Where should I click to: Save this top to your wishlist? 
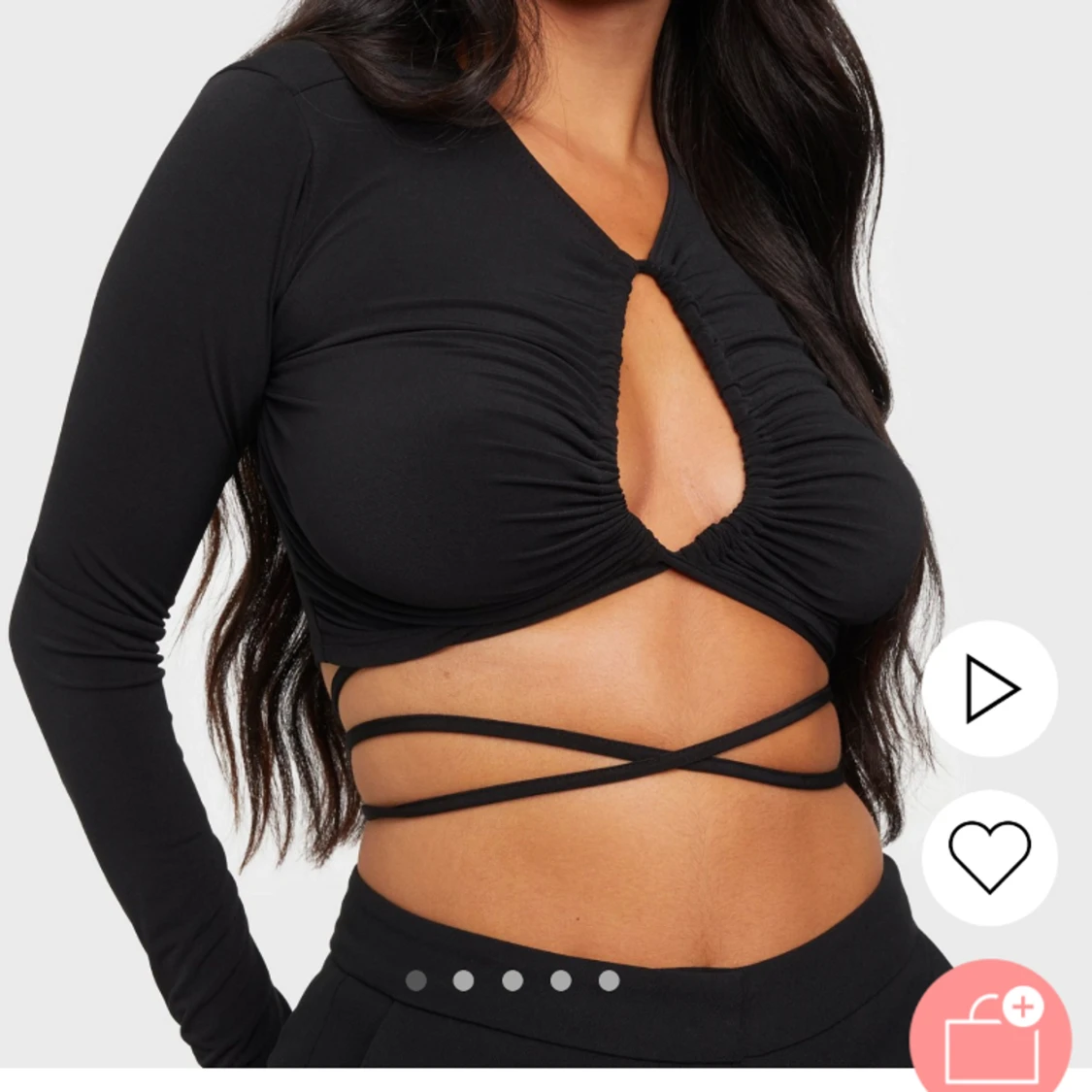[989, 855]
